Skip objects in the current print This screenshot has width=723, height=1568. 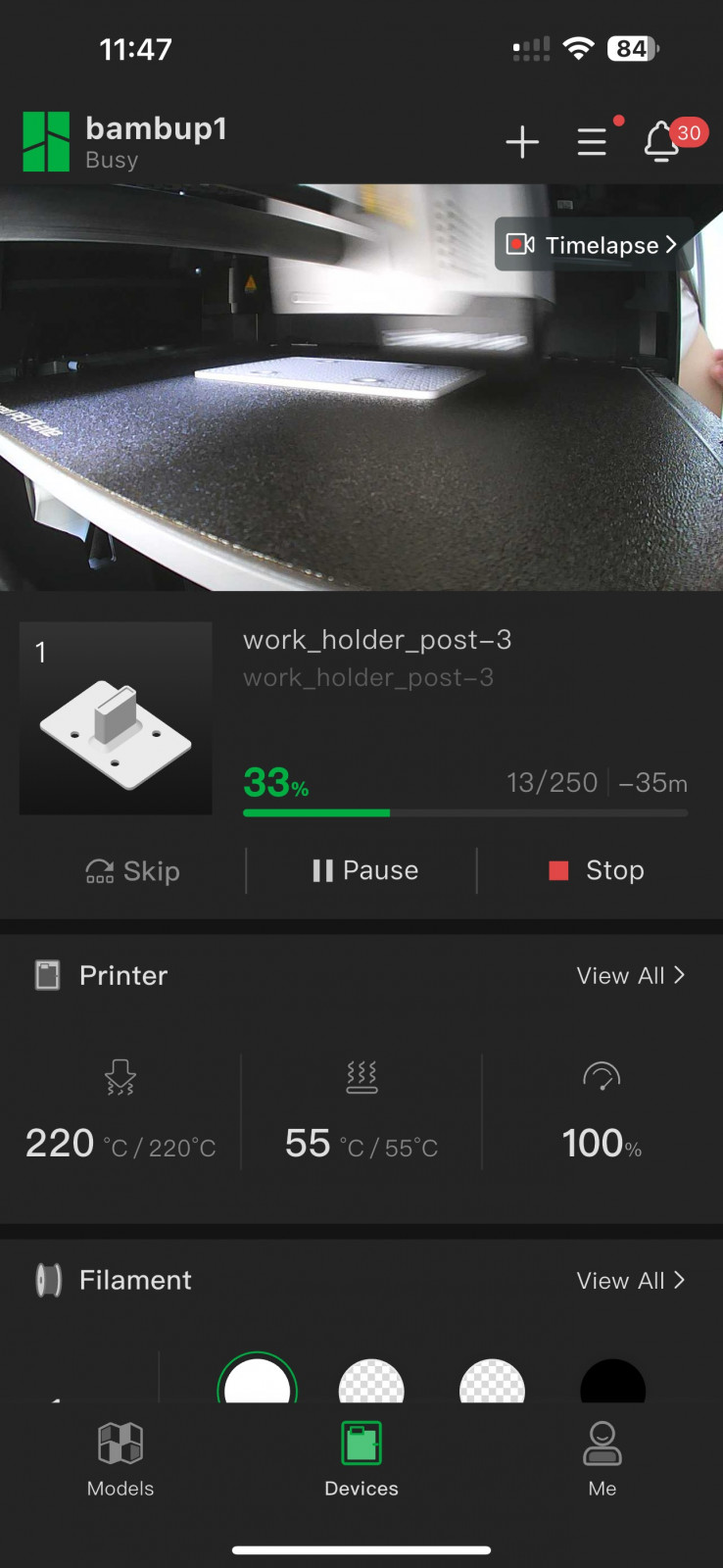133,870
